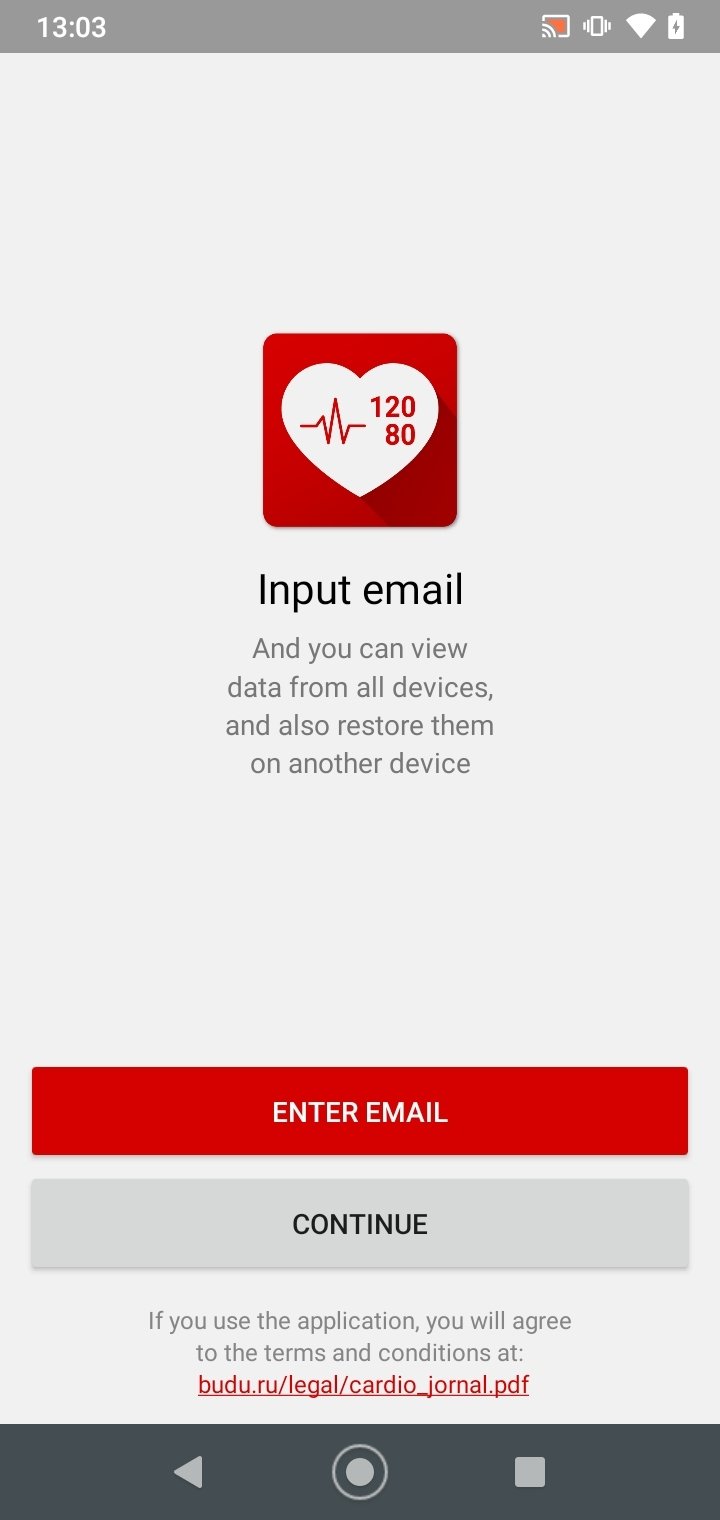This screenshot has height=1520, width=720.
Task: Open the budu.ru terms and conditions link
Action: pyautogui.click(x=363, y=1385)
